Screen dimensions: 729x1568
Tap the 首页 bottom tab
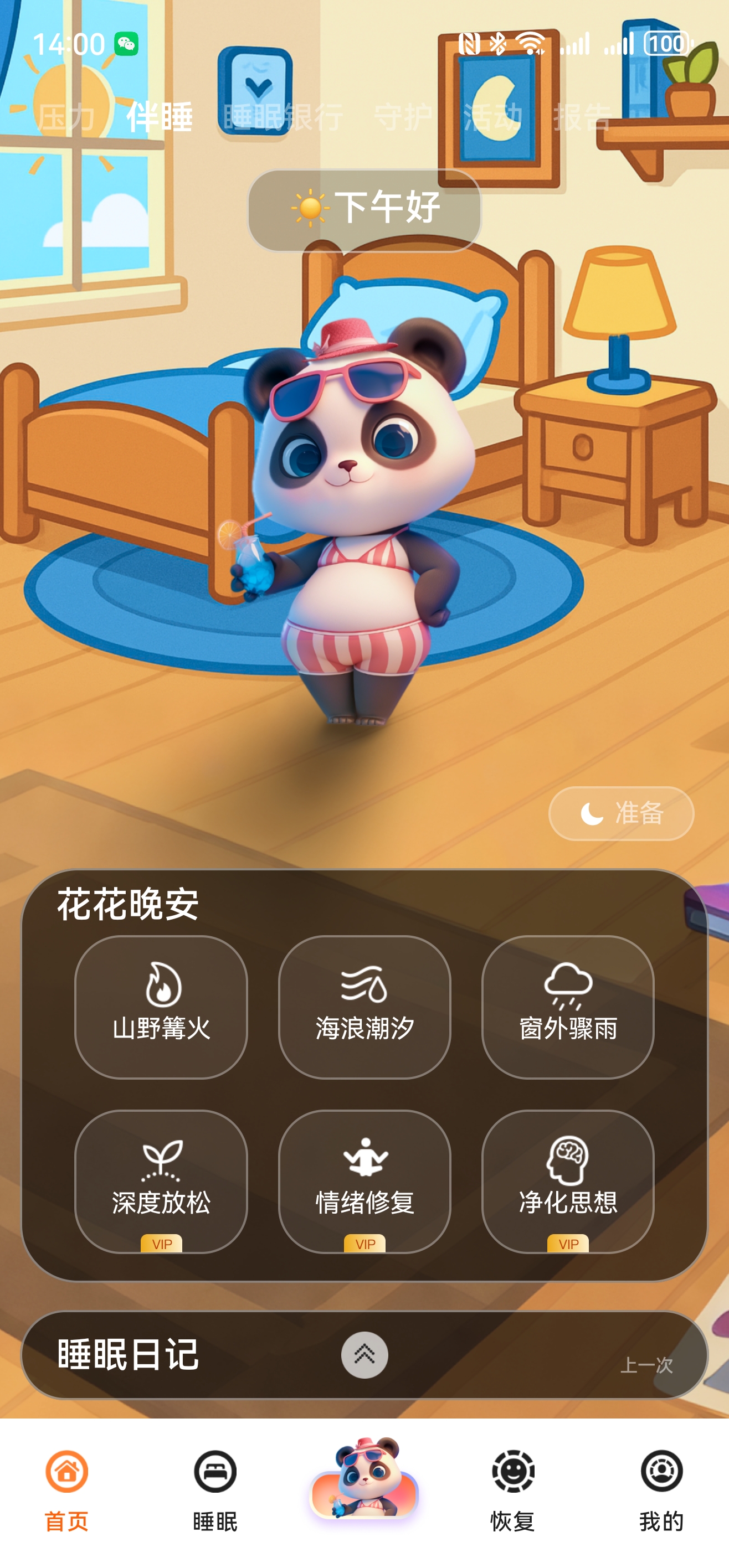(x=67, y=1490)
